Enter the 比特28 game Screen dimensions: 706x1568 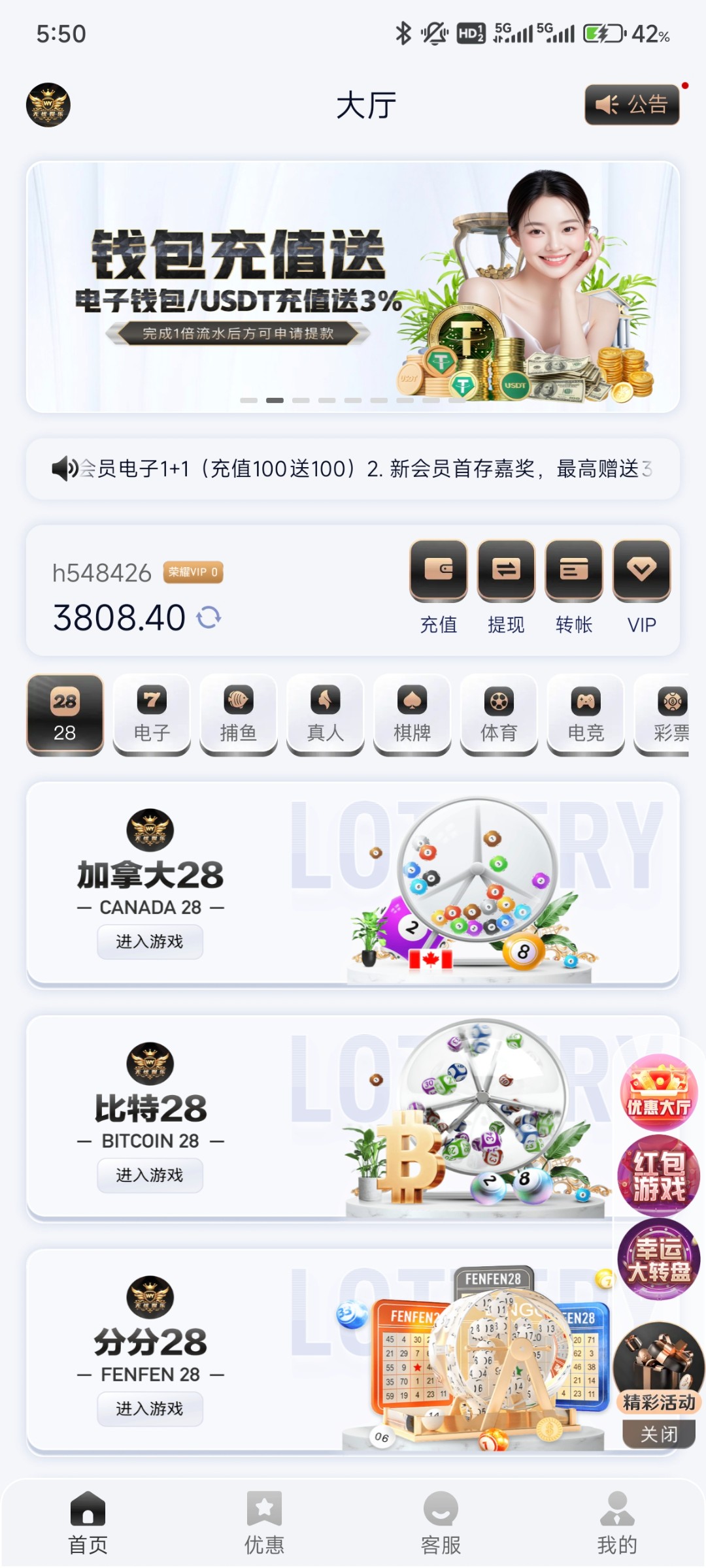pos(150,1175)
